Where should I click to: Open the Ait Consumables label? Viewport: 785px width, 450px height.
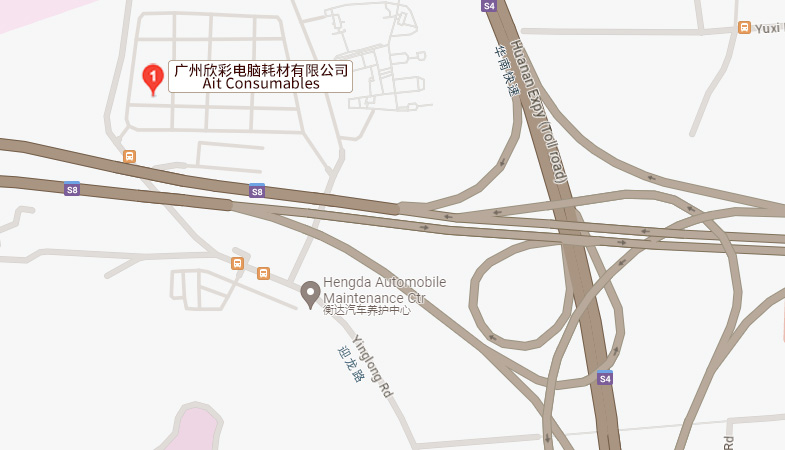261,77
